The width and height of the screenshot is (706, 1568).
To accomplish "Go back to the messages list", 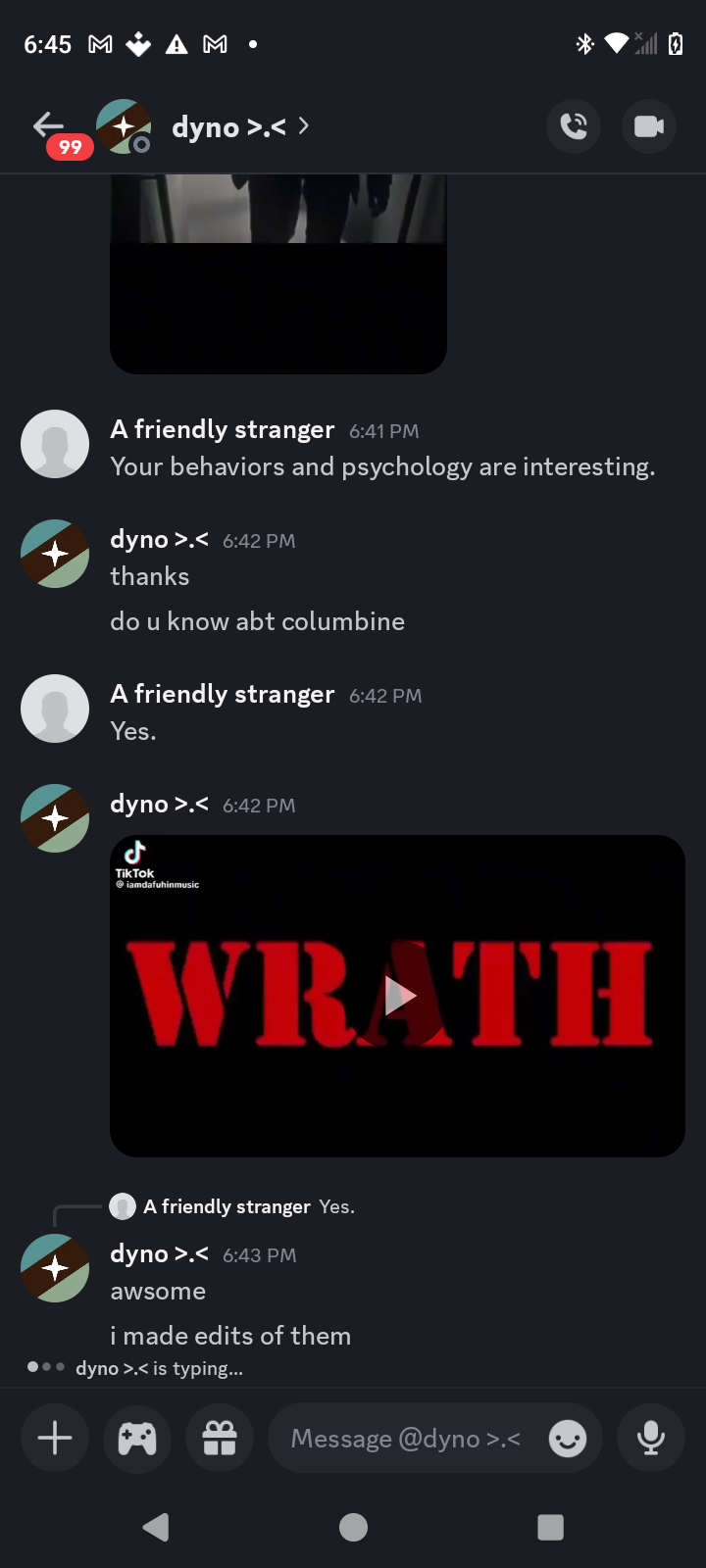I will [48, 125].
